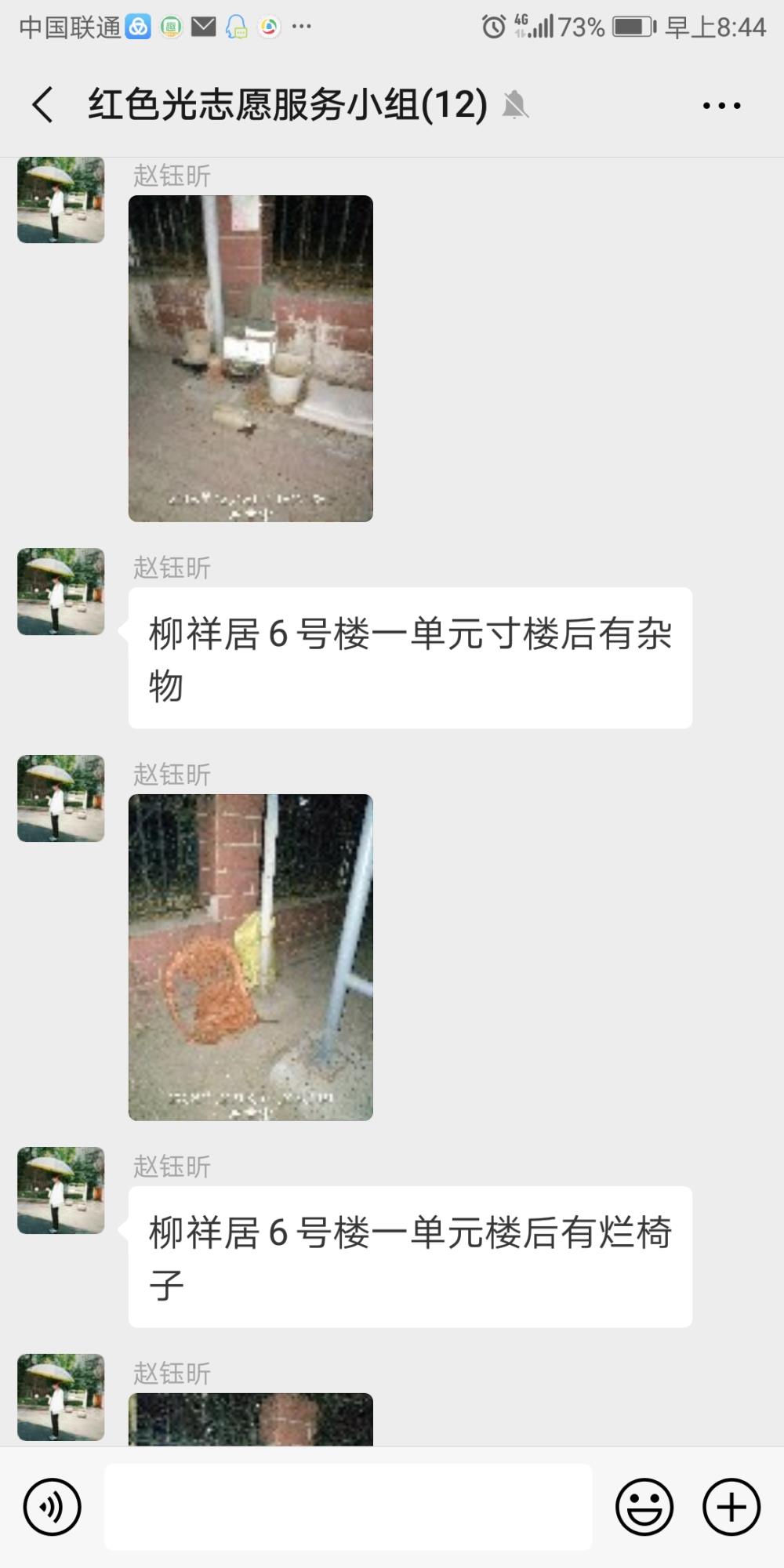Open the emoji picker
Viewport: 784px width, 1568px height.
click(644, 1506)
